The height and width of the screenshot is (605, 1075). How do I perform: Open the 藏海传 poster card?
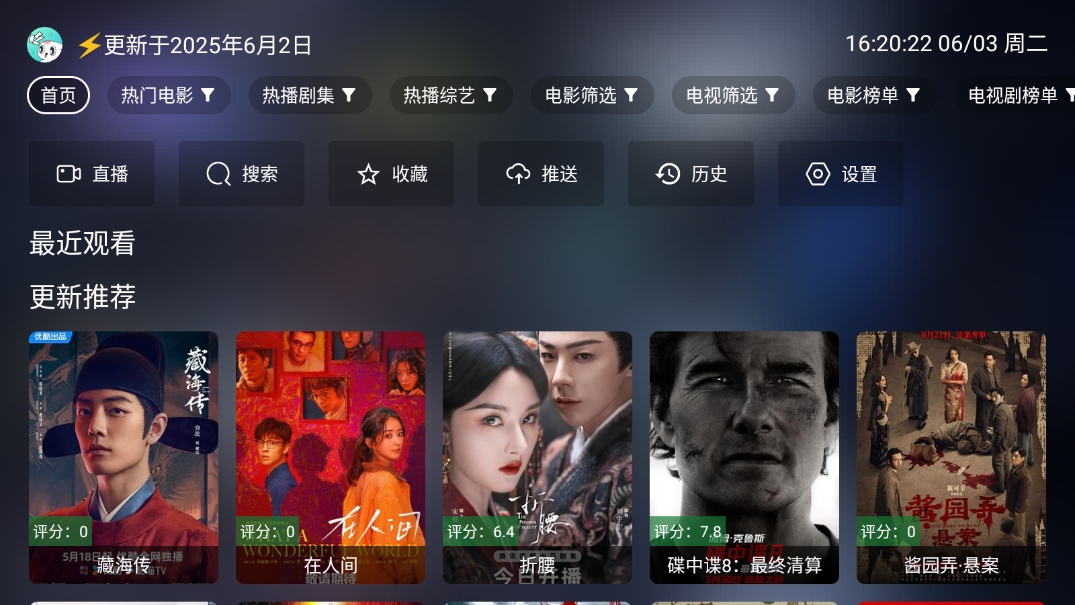(123, 456)
